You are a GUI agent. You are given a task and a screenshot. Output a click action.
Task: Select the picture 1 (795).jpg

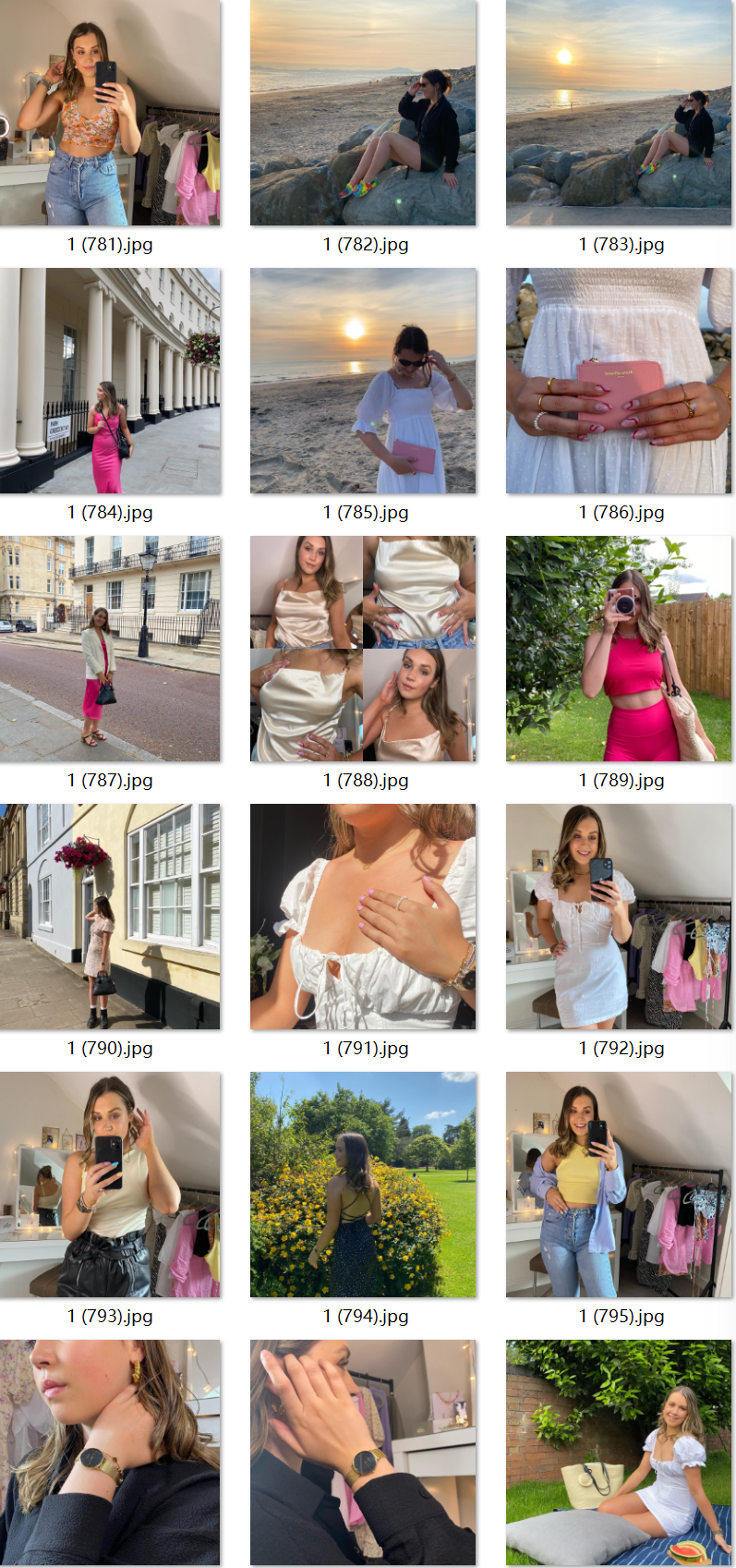[x=619, y=1185]
